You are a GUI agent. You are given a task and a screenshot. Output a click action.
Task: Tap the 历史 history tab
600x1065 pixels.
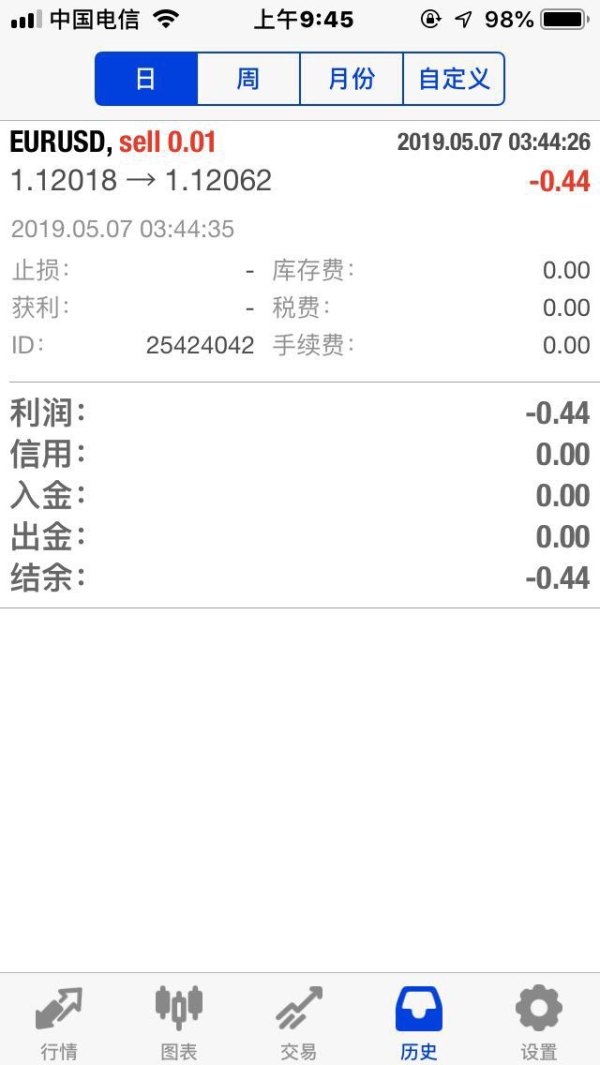coord(419,1022)
